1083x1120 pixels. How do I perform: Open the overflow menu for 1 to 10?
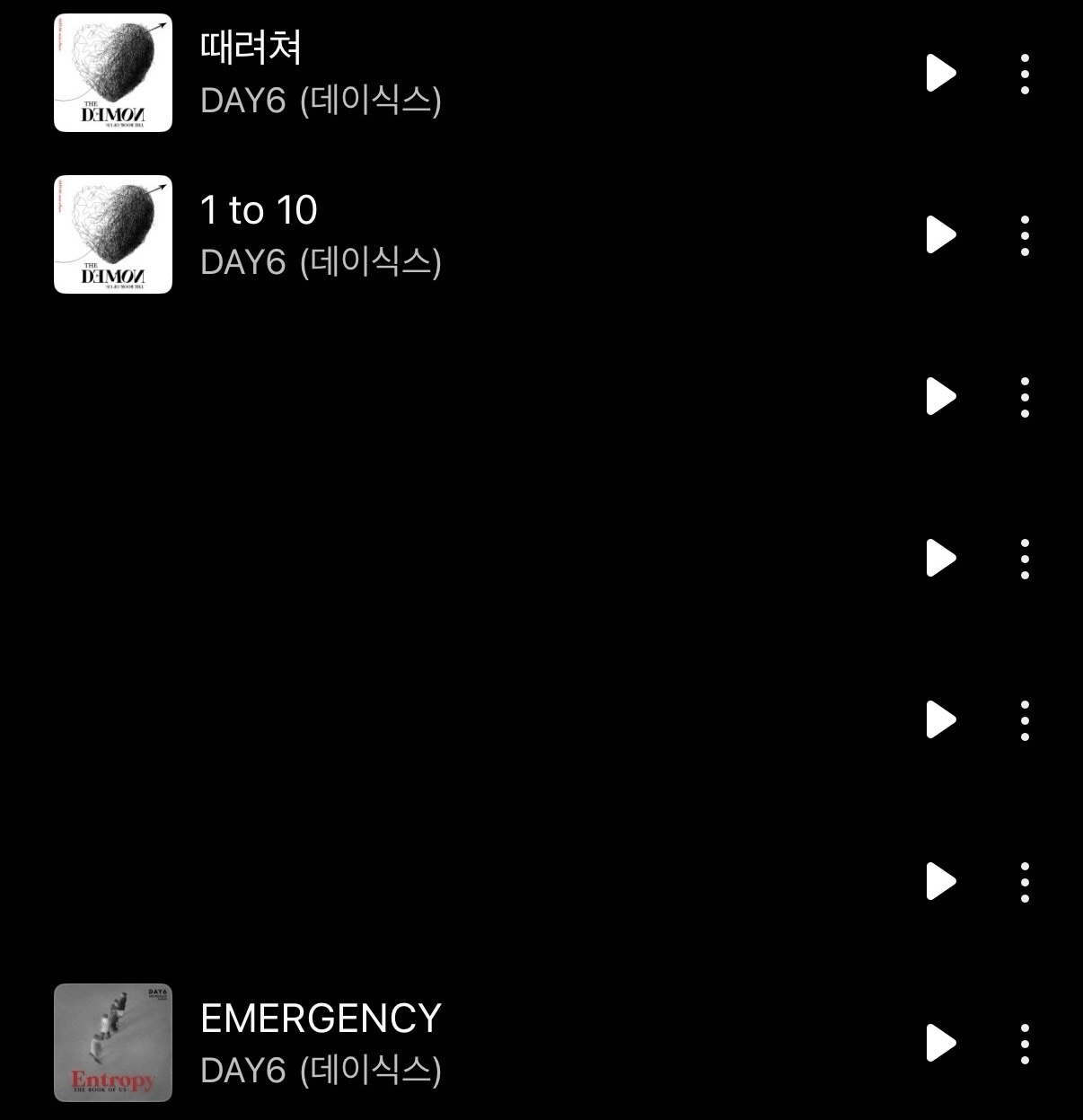(x=1025, y=235)
